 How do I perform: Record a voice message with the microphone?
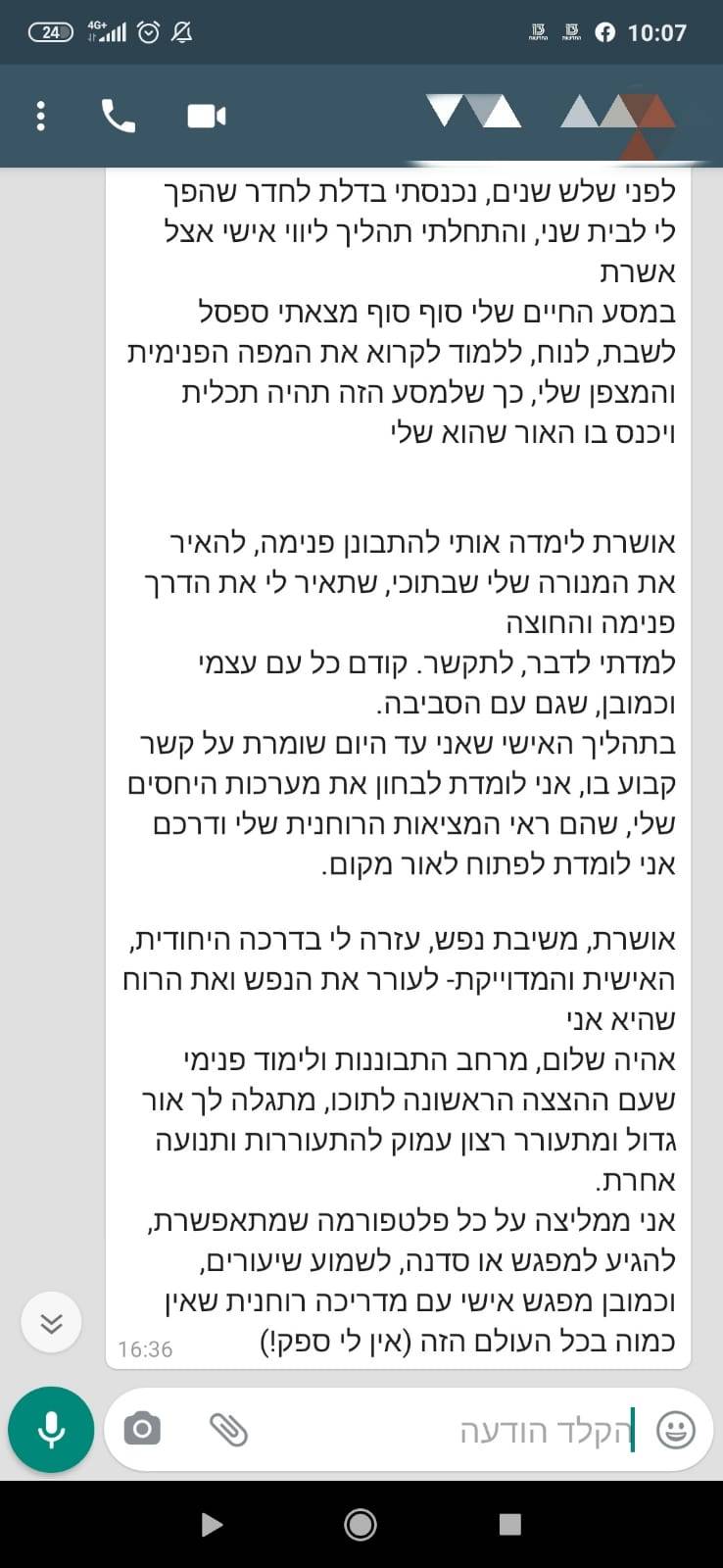click(x=51, y=1430)
